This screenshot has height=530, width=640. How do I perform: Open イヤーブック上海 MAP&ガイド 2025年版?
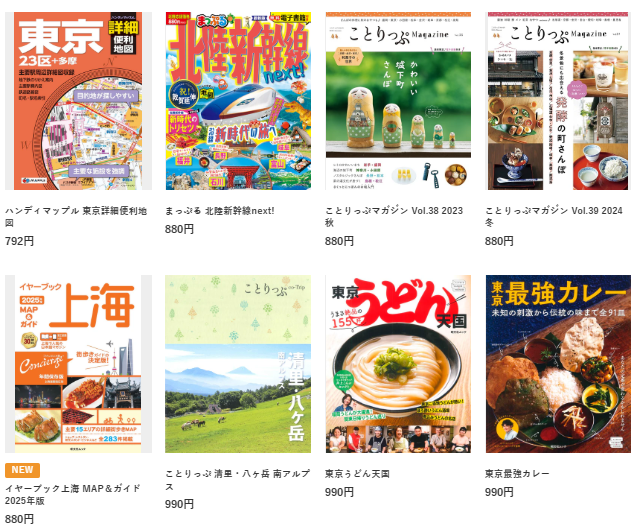(78, 363)
